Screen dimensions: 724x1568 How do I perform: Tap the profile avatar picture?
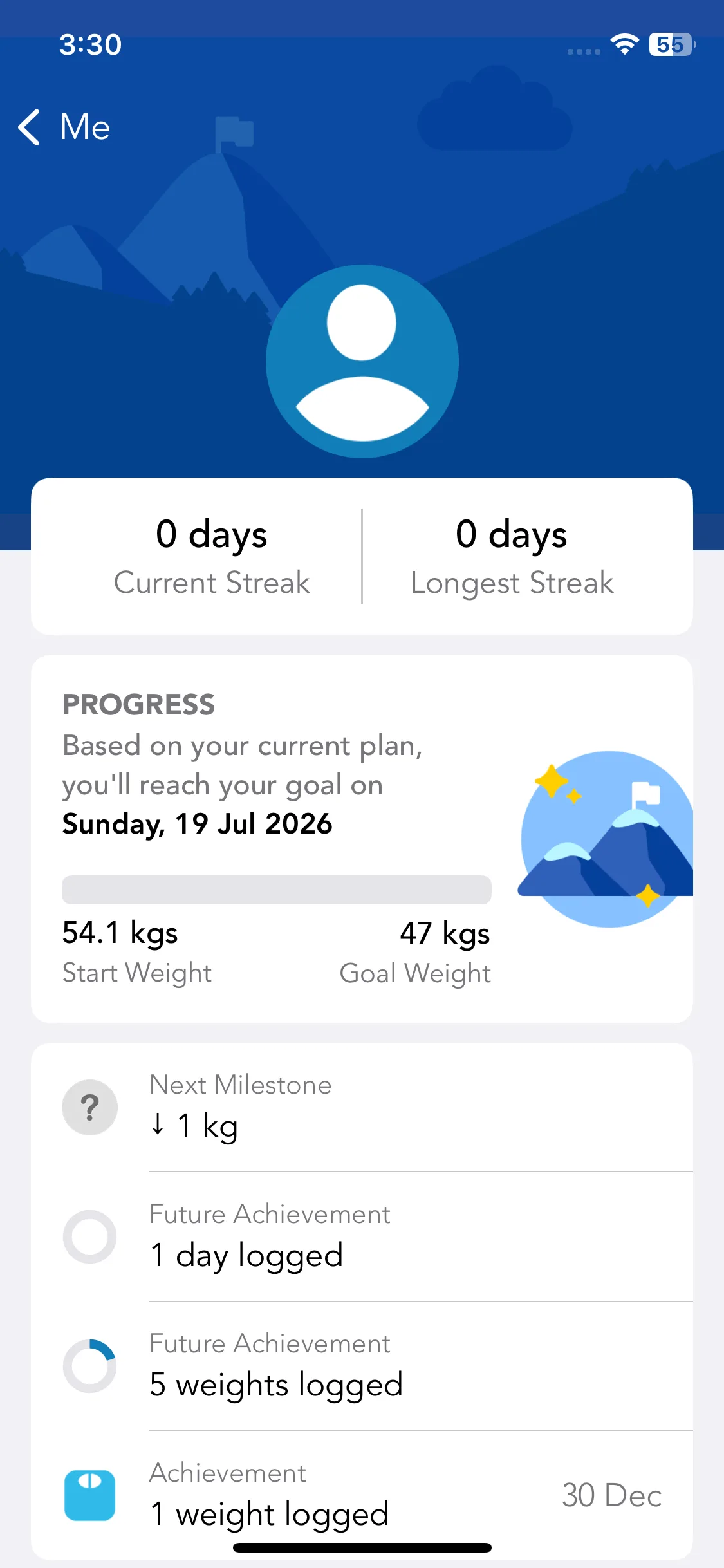(x=362, y=362)
